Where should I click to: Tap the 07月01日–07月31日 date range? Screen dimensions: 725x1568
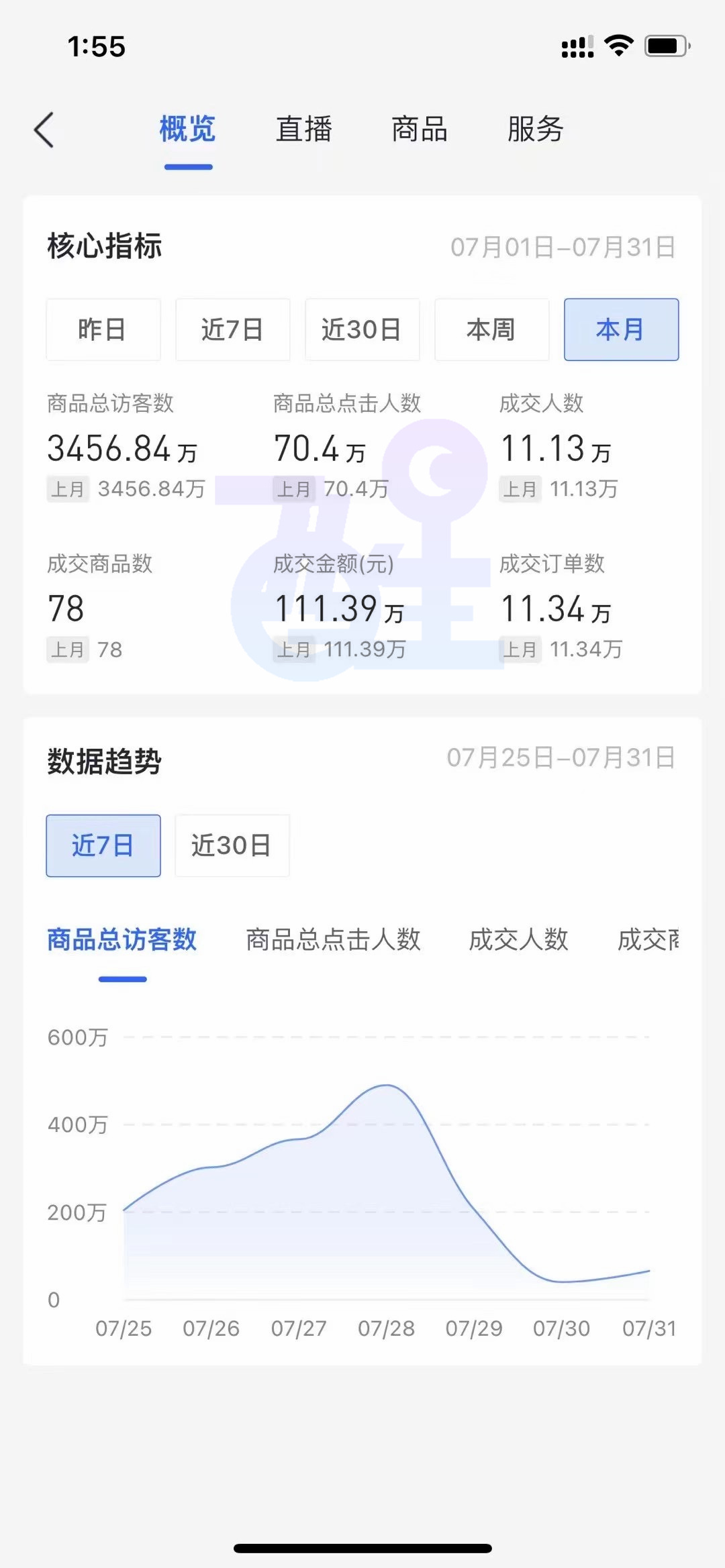click(x=564, y=247)
